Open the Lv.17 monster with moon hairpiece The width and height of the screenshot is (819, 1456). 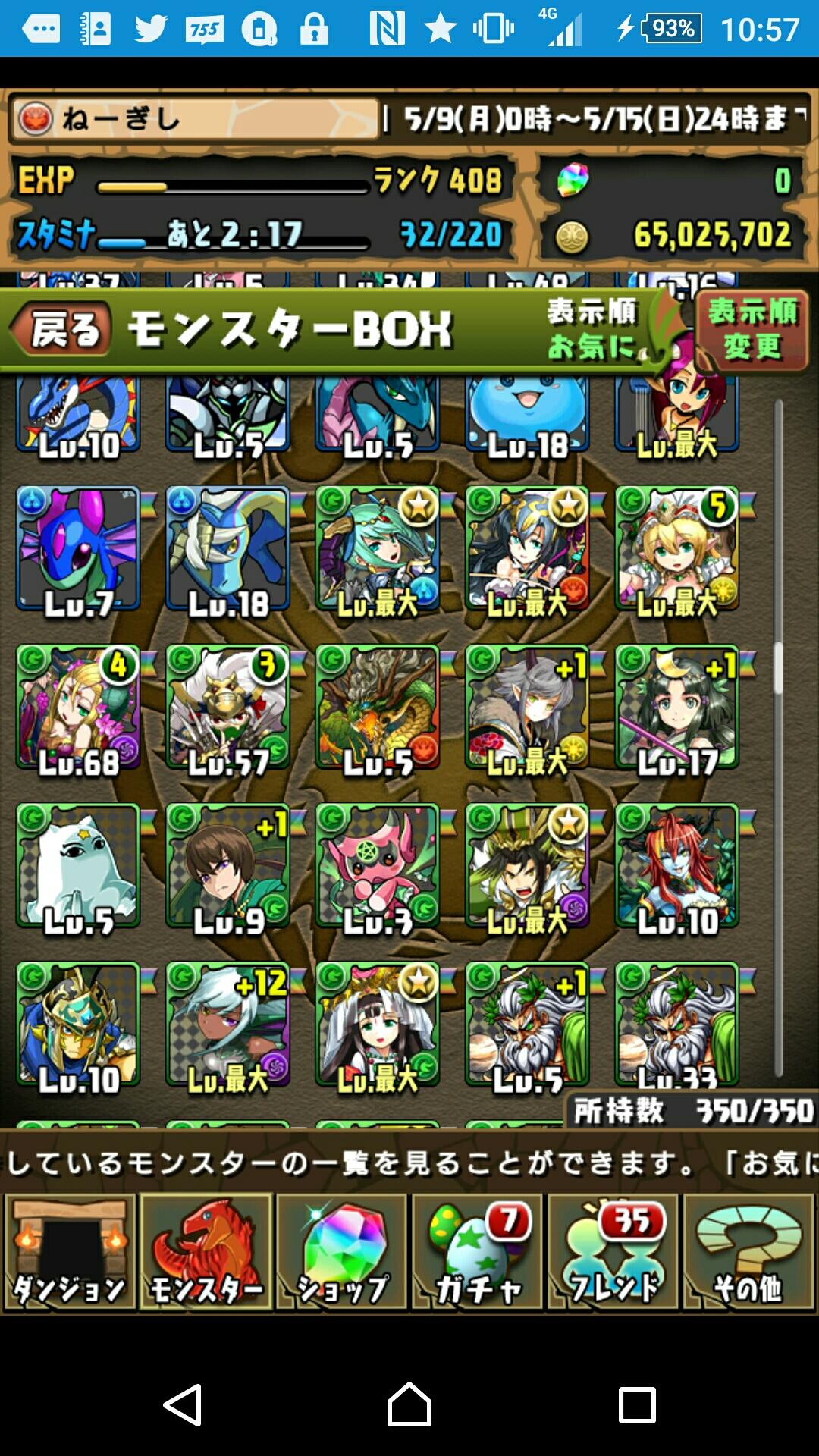tap(677, 708)
